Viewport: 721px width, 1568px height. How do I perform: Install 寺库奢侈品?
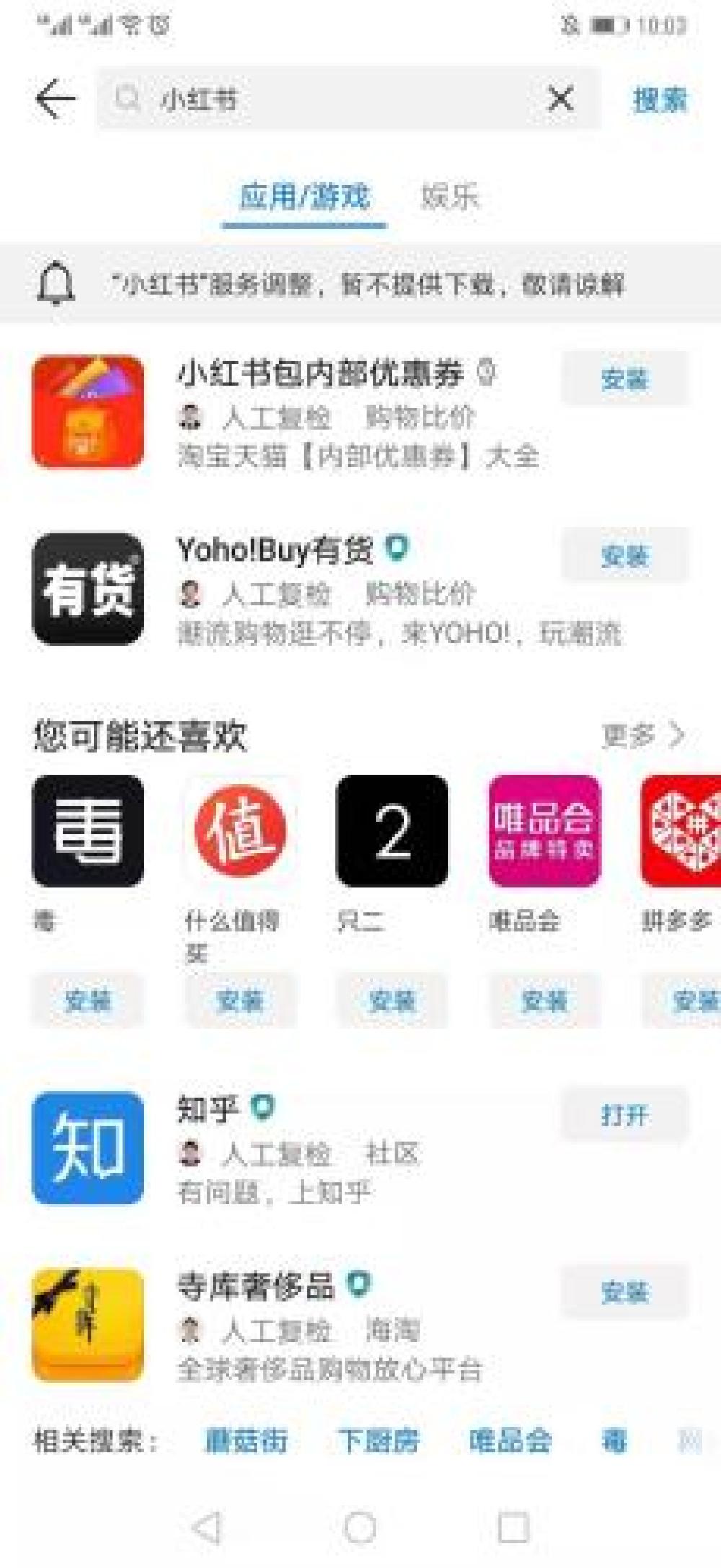625,1292
